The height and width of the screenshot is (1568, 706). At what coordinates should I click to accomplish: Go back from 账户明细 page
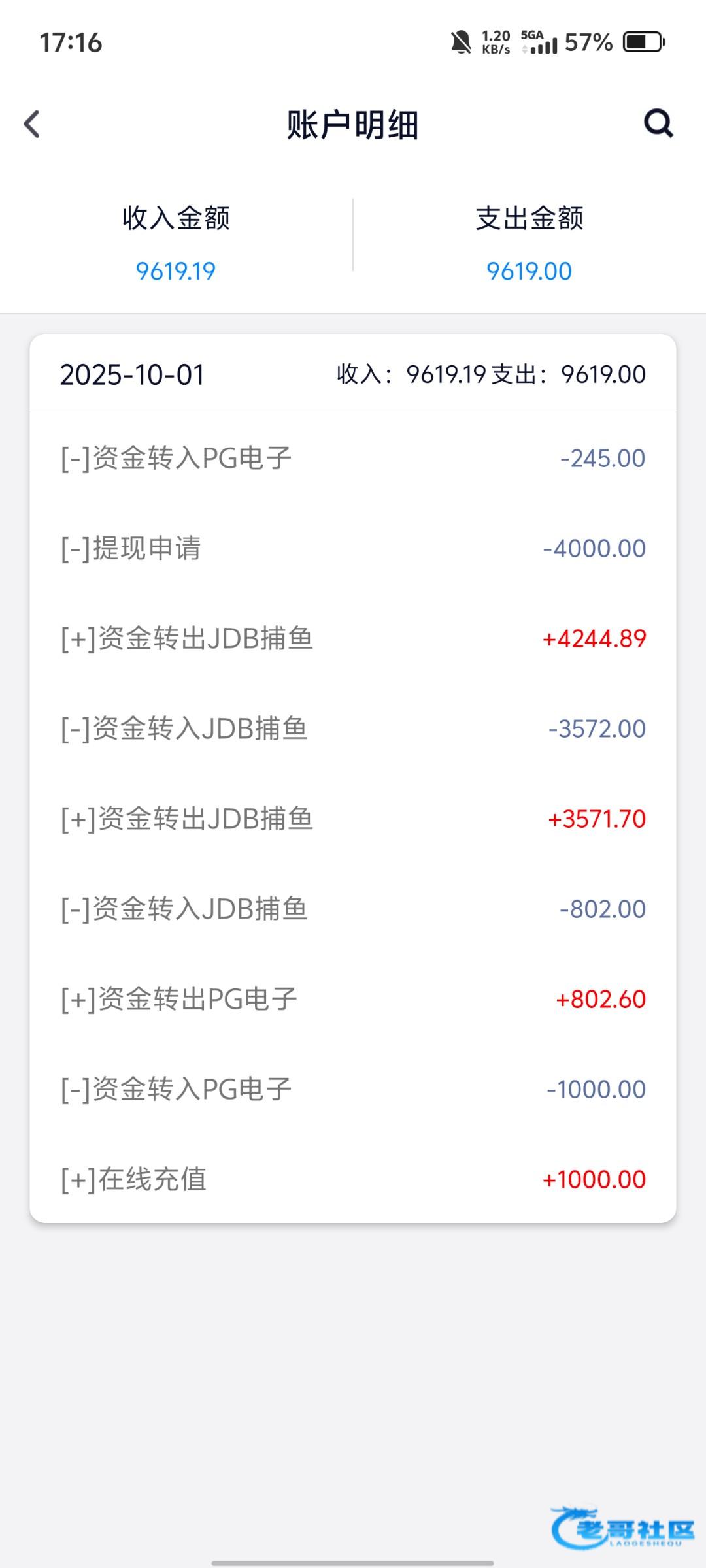click(x=31, y=124)
